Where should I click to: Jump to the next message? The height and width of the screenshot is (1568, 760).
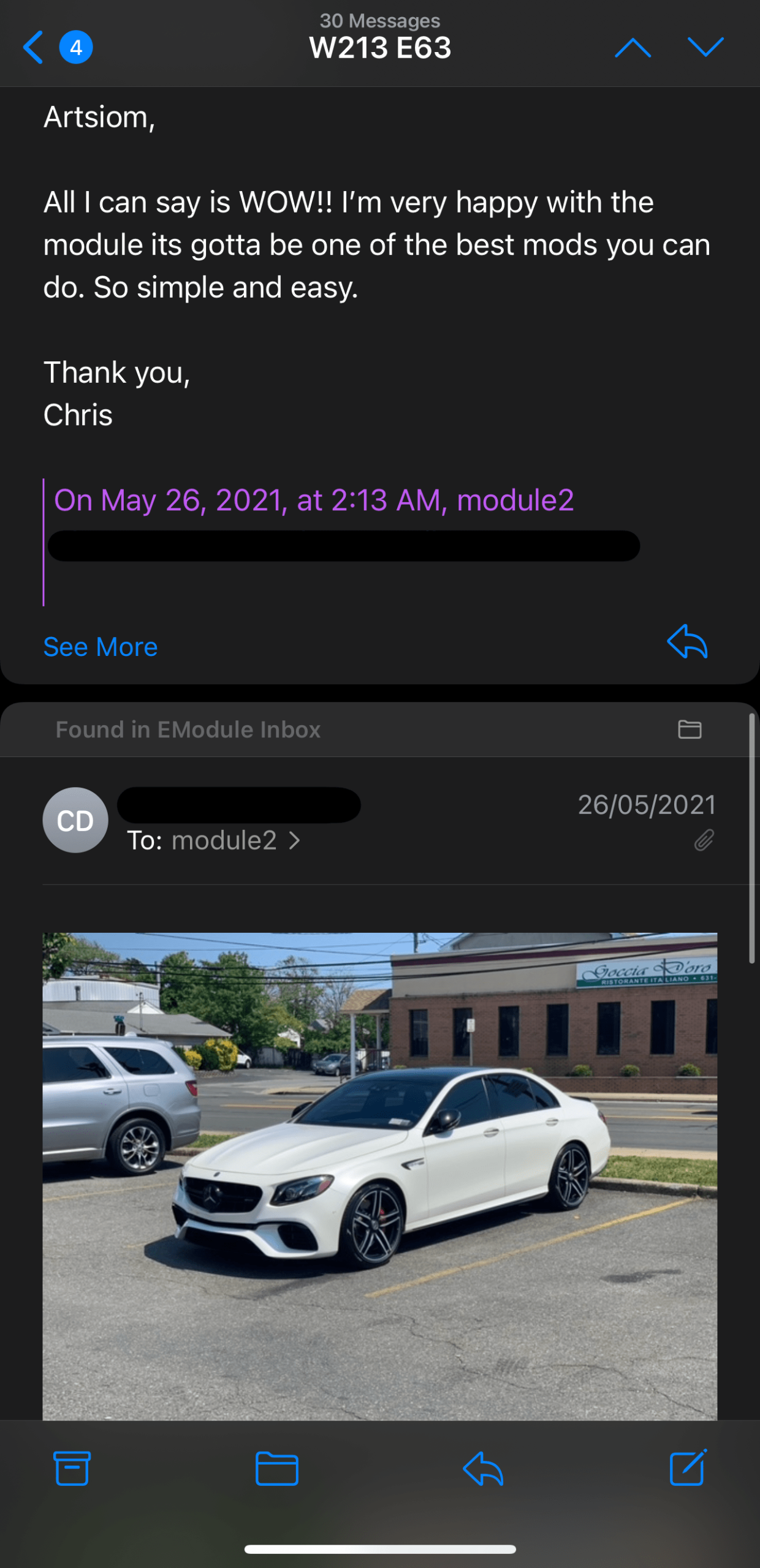[705, 47]
